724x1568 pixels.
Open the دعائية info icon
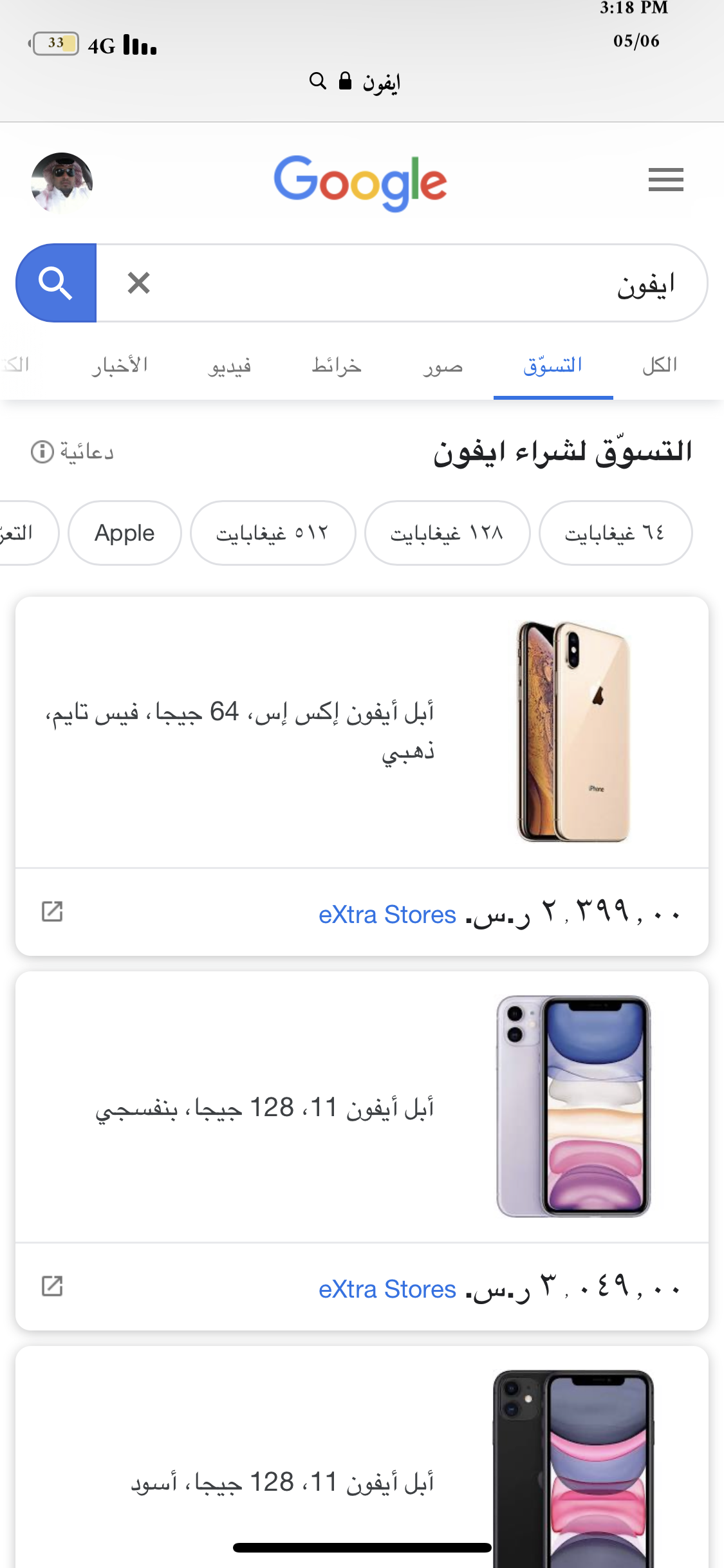[42, 452]
